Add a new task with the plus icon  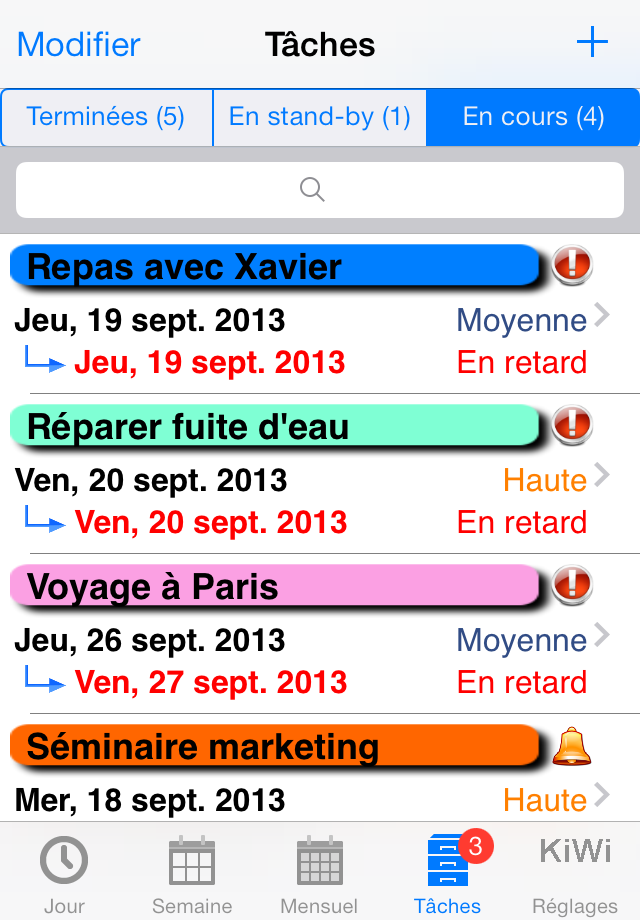(592, 43)
